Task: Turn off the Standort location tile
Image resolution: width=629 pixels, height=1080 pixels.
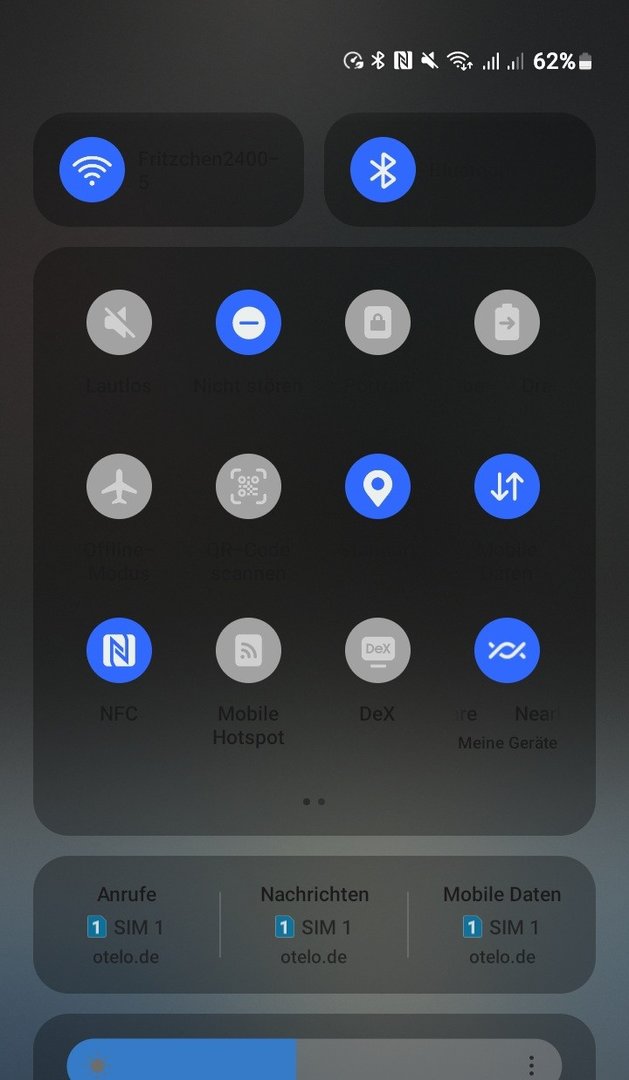Action: click(x=377, y=487)
